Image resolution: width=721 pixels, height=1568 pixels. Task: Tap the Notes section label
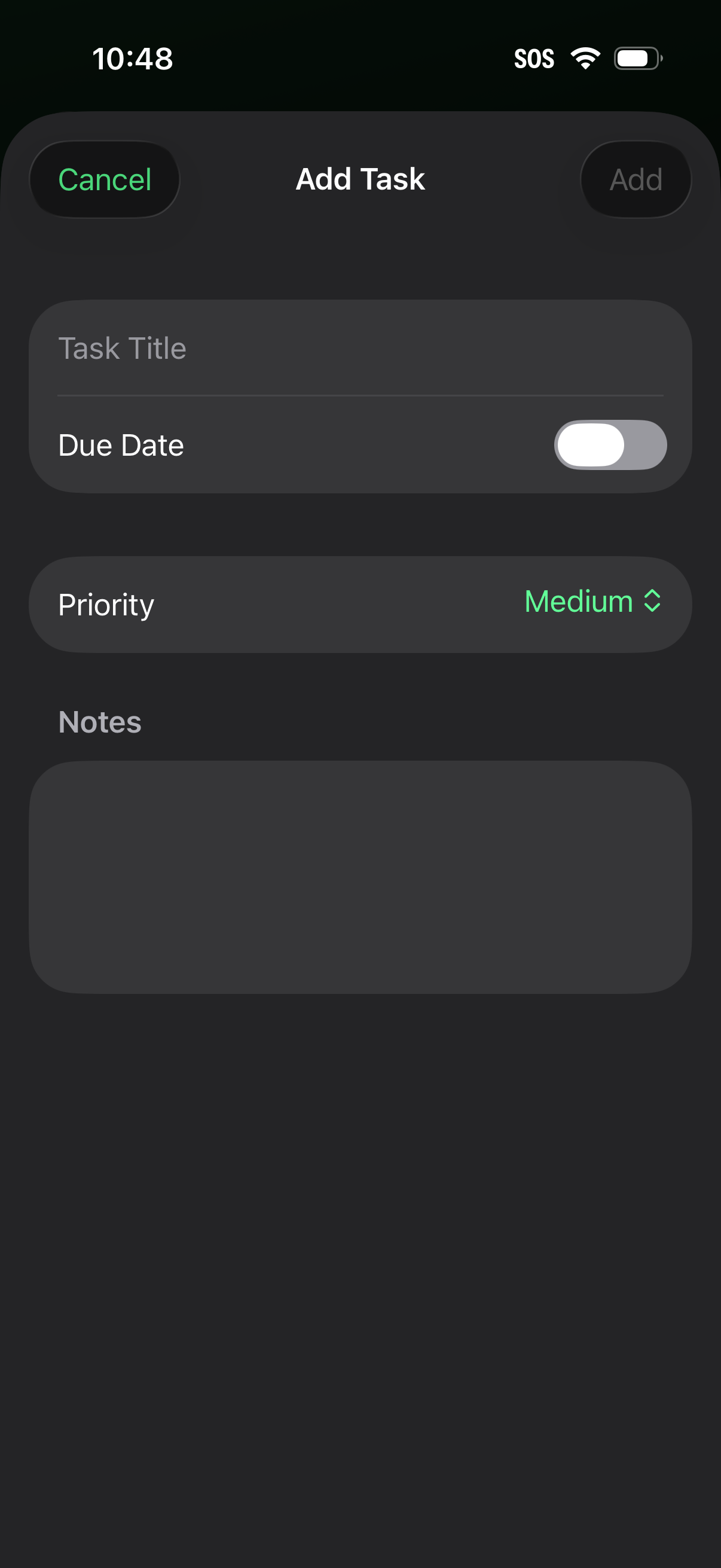pos(99,721)
